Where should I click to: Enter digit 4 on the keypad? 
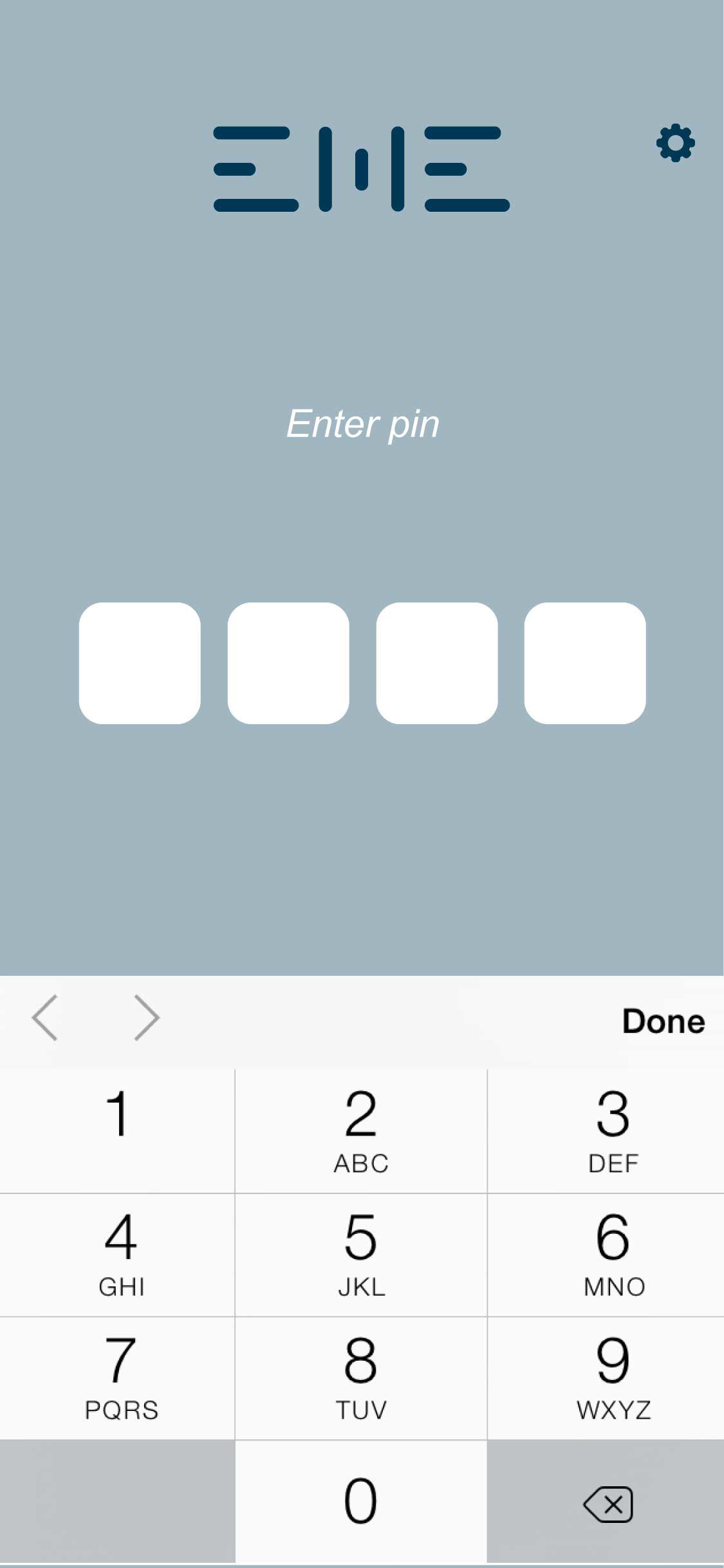point(117,1255)
